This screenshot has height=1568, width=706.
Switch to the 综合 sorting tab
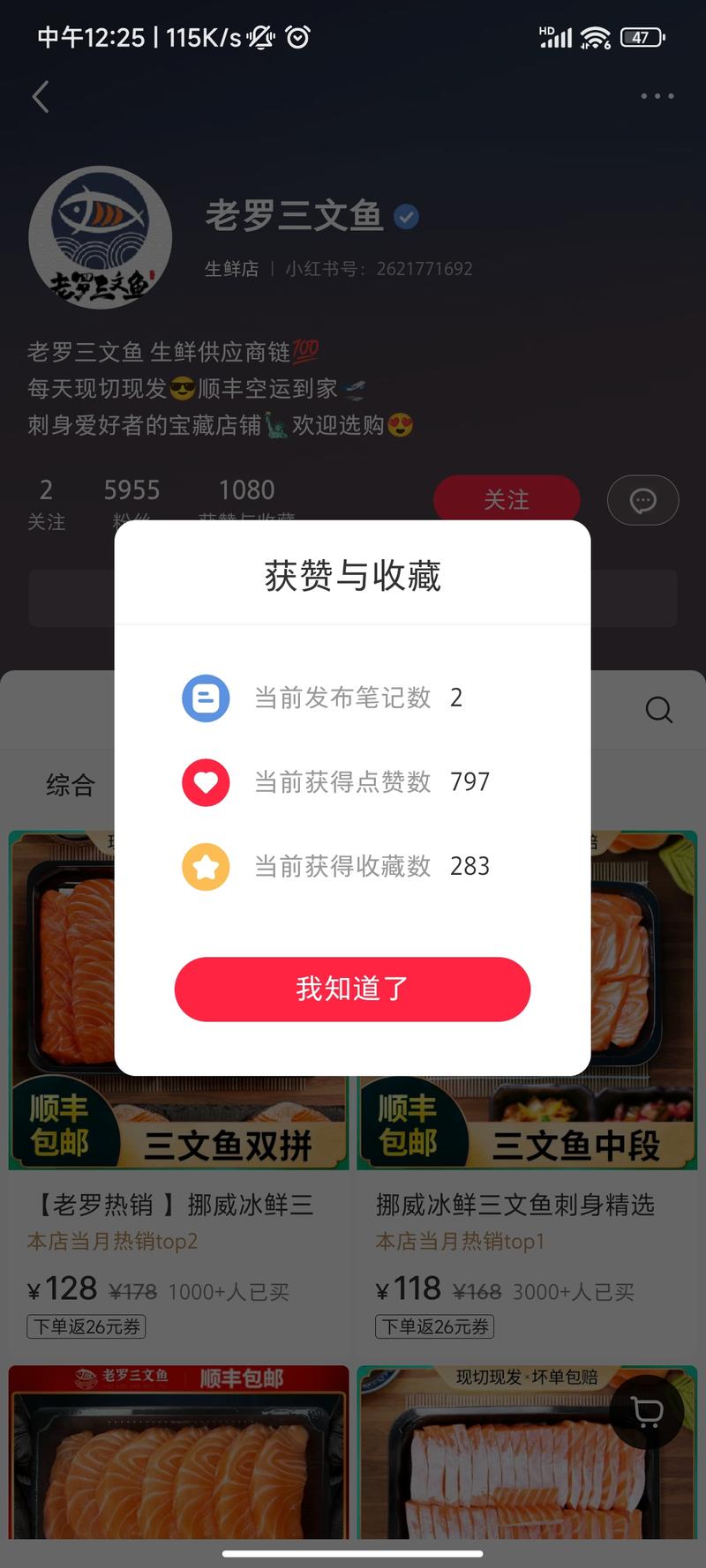[71, 785]
